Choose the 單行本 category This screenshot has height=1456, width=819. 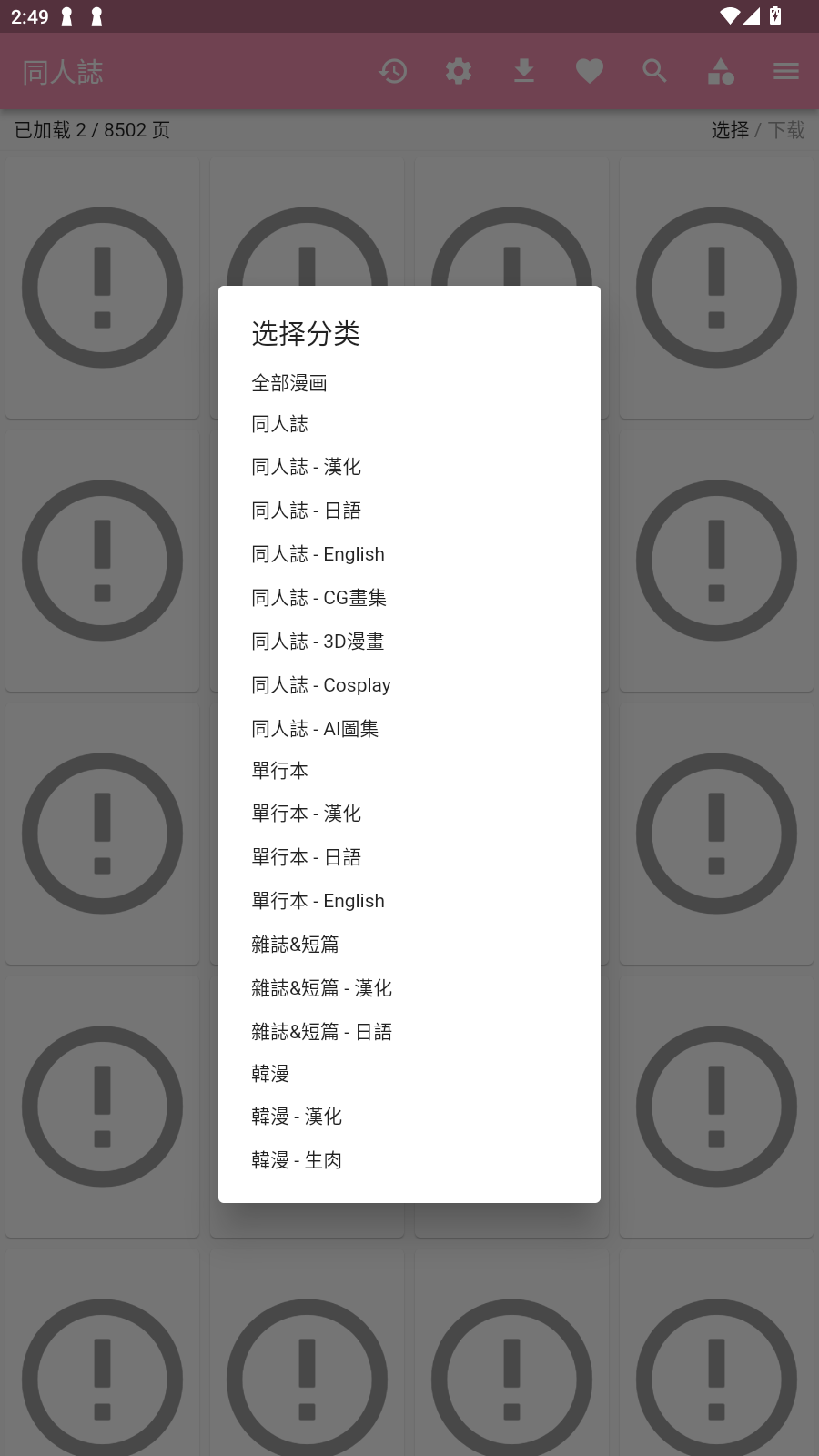(280, 771)
